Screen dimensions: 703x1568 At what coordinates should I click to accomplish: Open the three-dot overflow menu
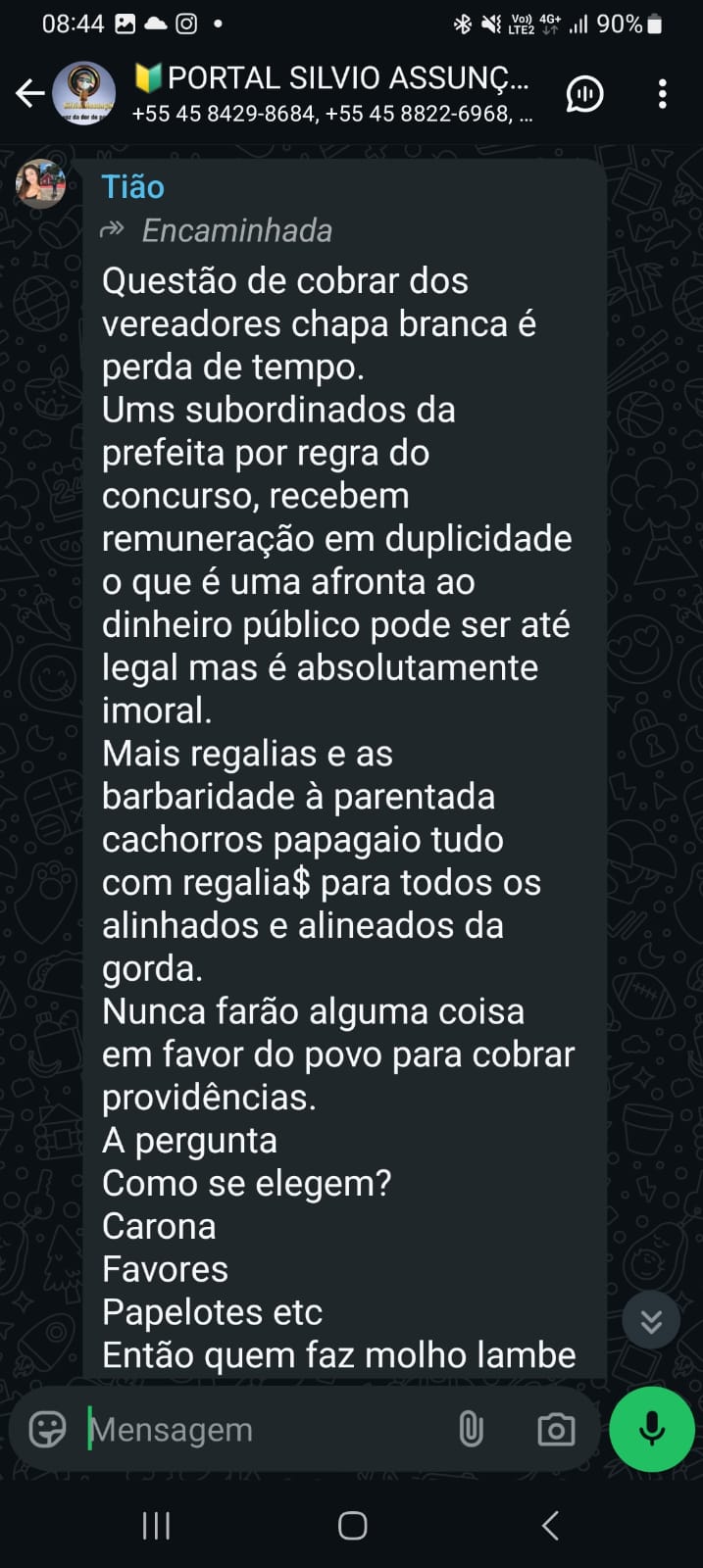point(663,94)
